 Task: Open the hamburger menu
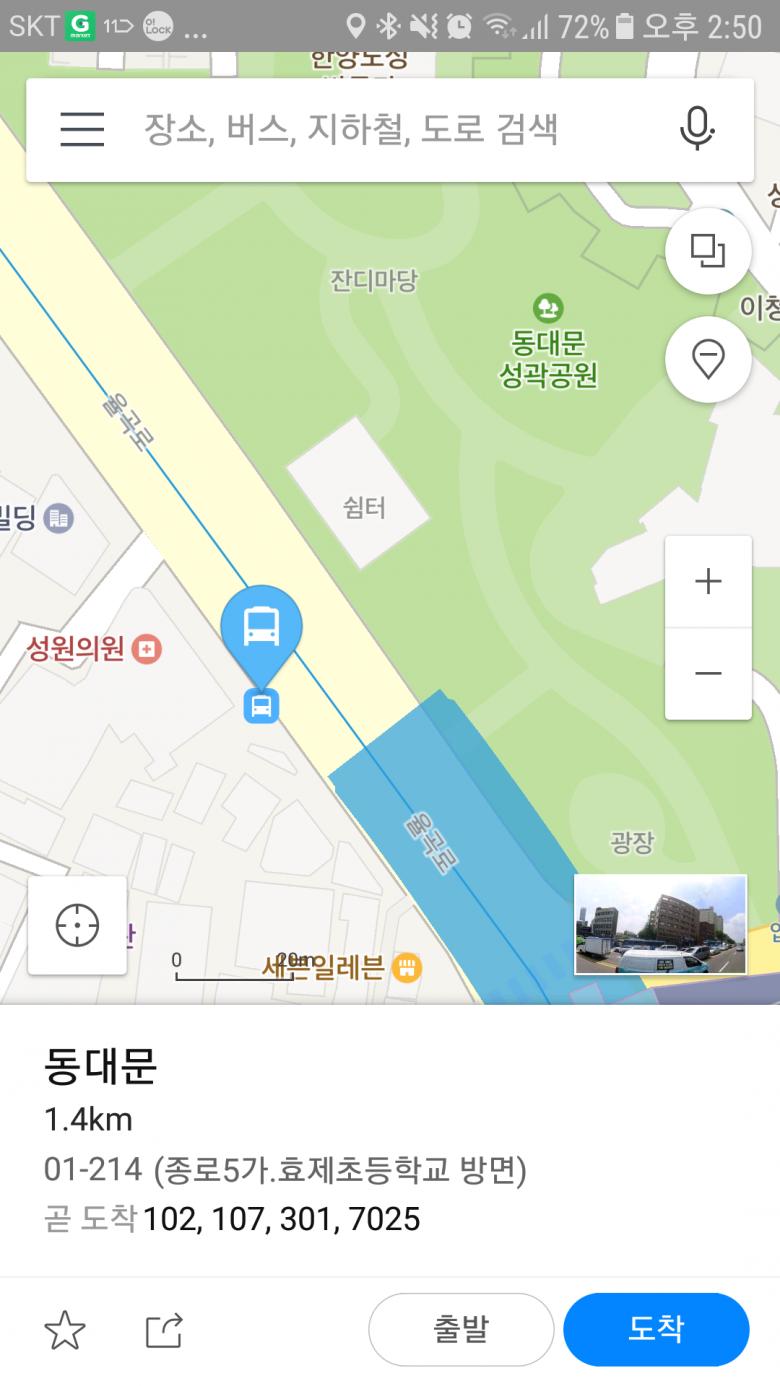pos(82,129)
